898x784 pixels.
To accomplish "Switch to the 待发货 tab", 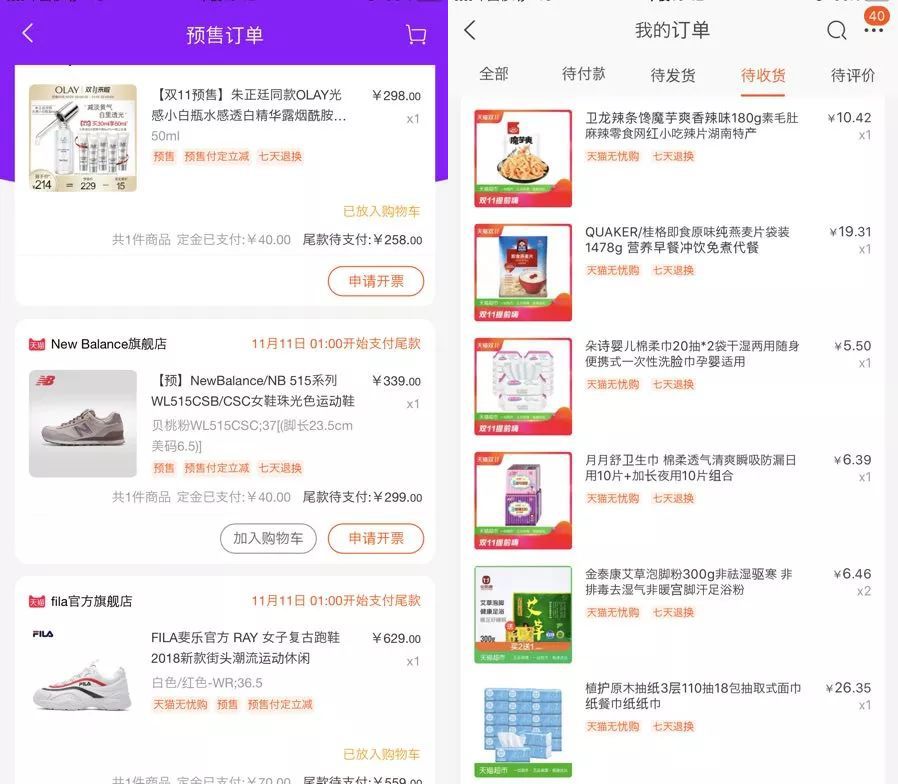I will [672, 75].
